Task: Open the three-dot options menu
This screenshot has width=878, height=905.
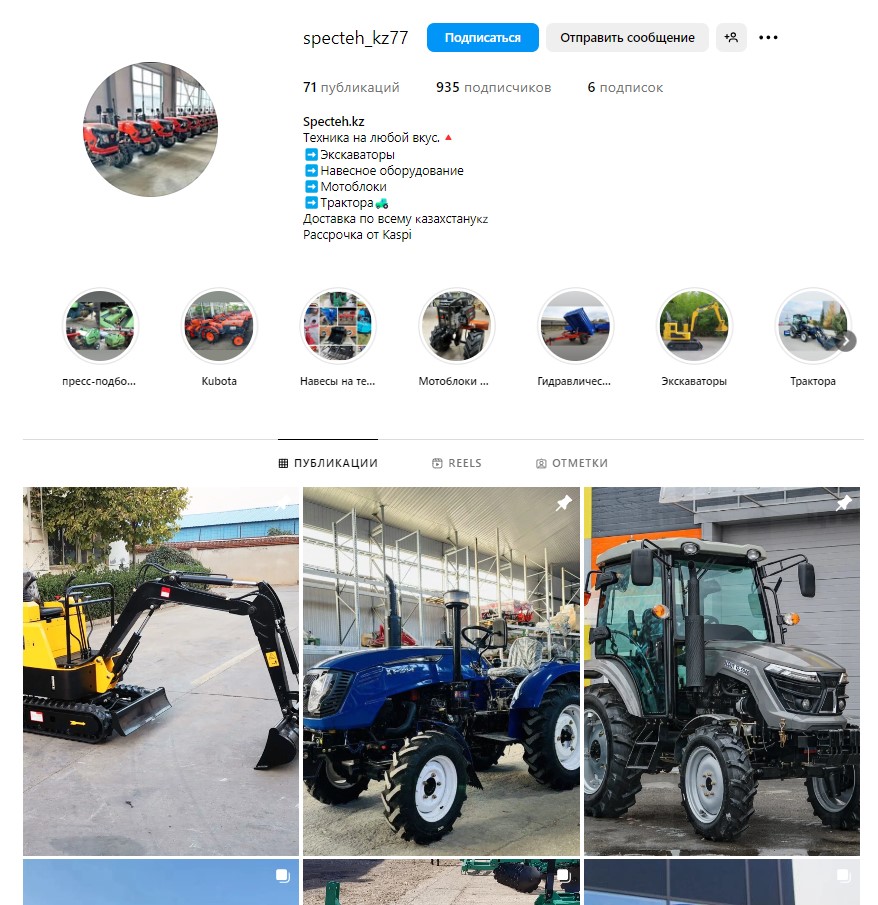Action: (x=768, y=38)
